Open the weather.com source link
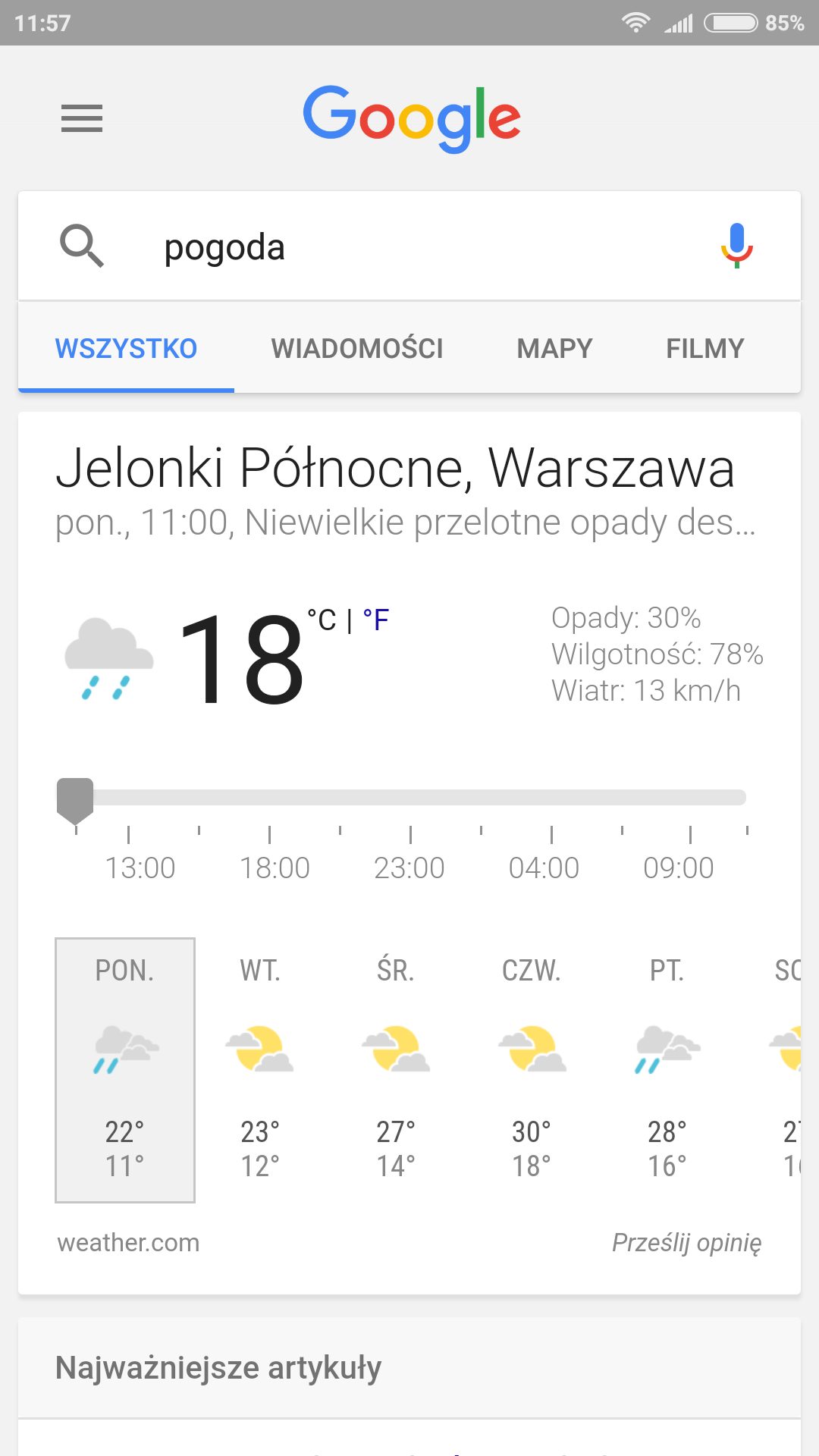819x1456 pixels. pyautogui.click(x=128, y=1243)
